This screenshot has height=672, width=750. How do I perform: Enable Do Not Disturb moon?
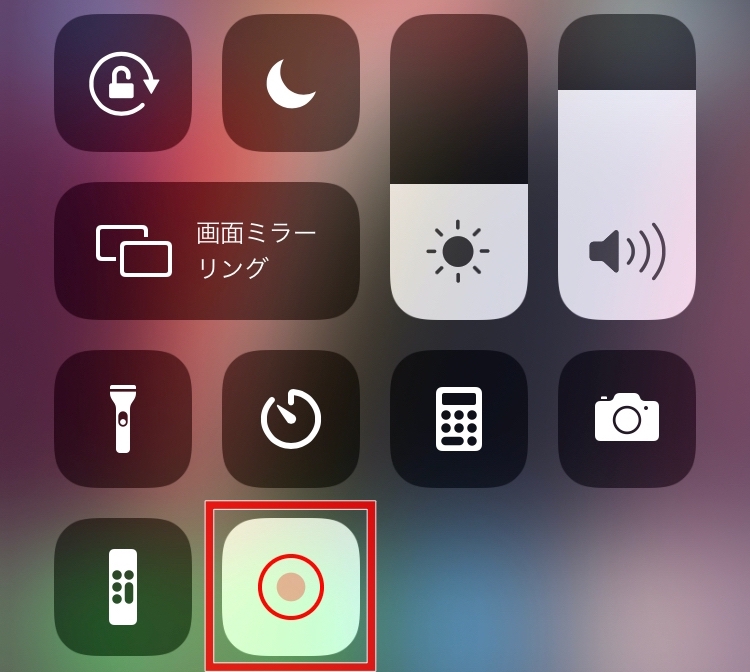click(291, 83)
